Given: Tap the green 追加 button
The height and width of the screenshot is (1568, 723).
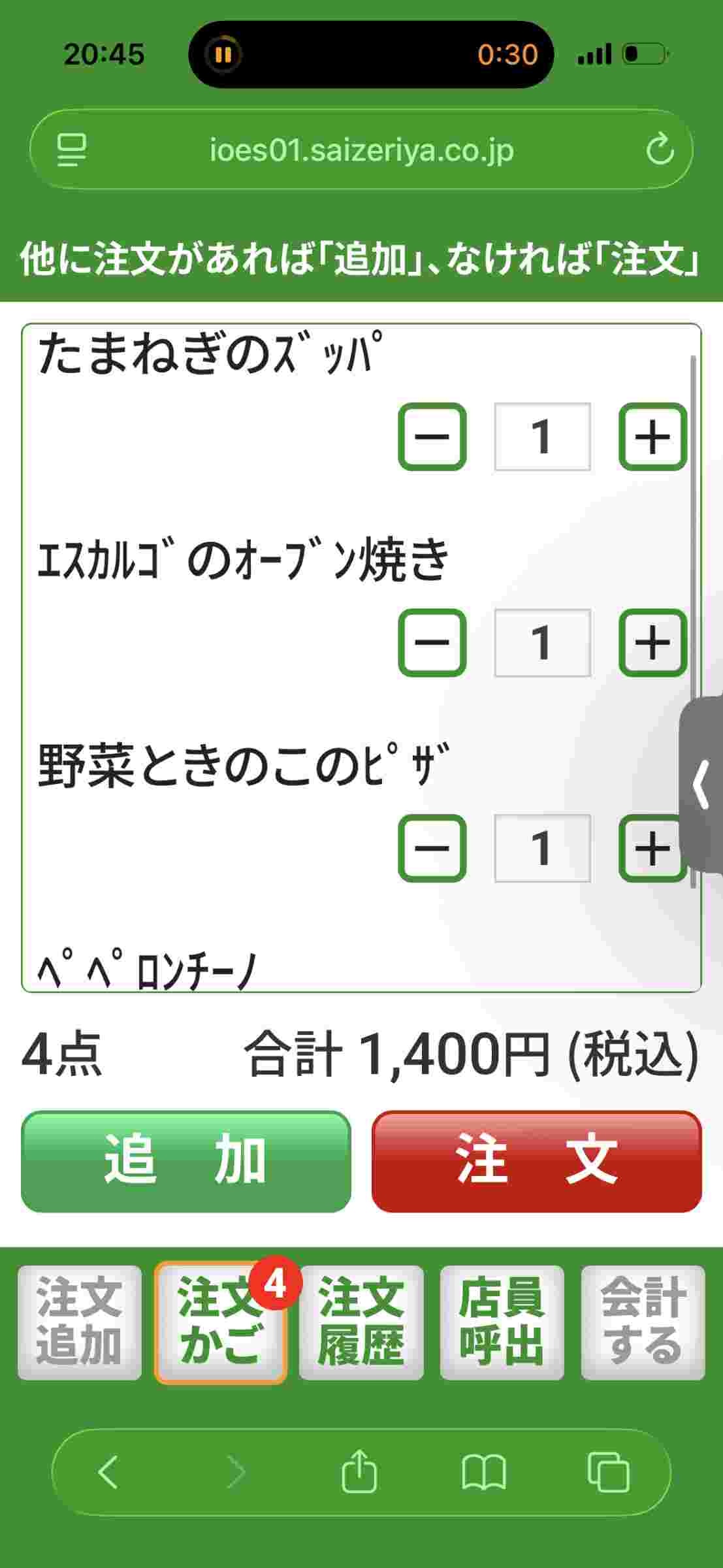Looking at the screenshot, I should pyautogui.click(x=186, y=1161).
